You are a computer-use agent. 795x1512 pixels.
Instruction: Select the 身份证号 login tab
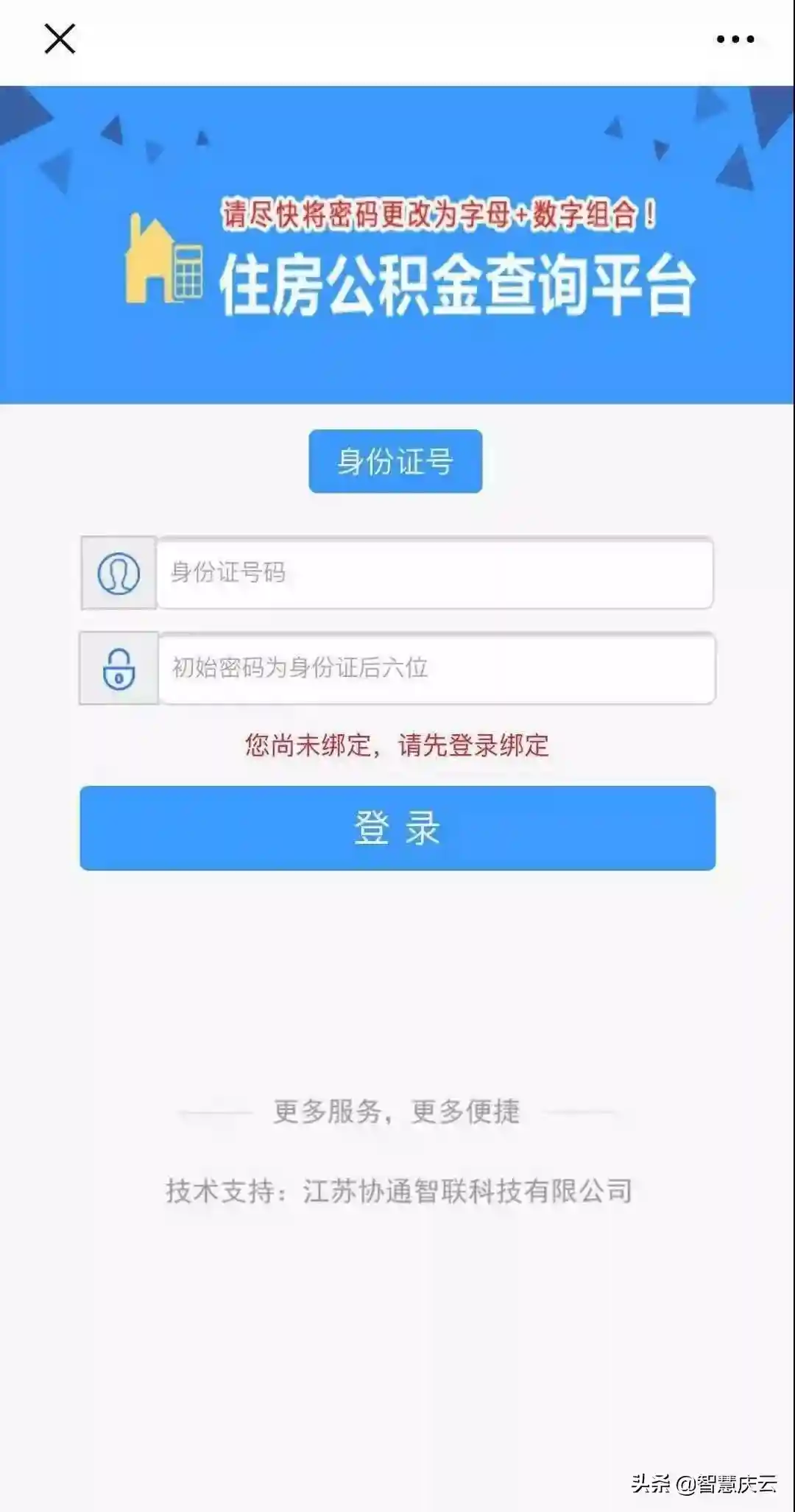pos(395,462)
